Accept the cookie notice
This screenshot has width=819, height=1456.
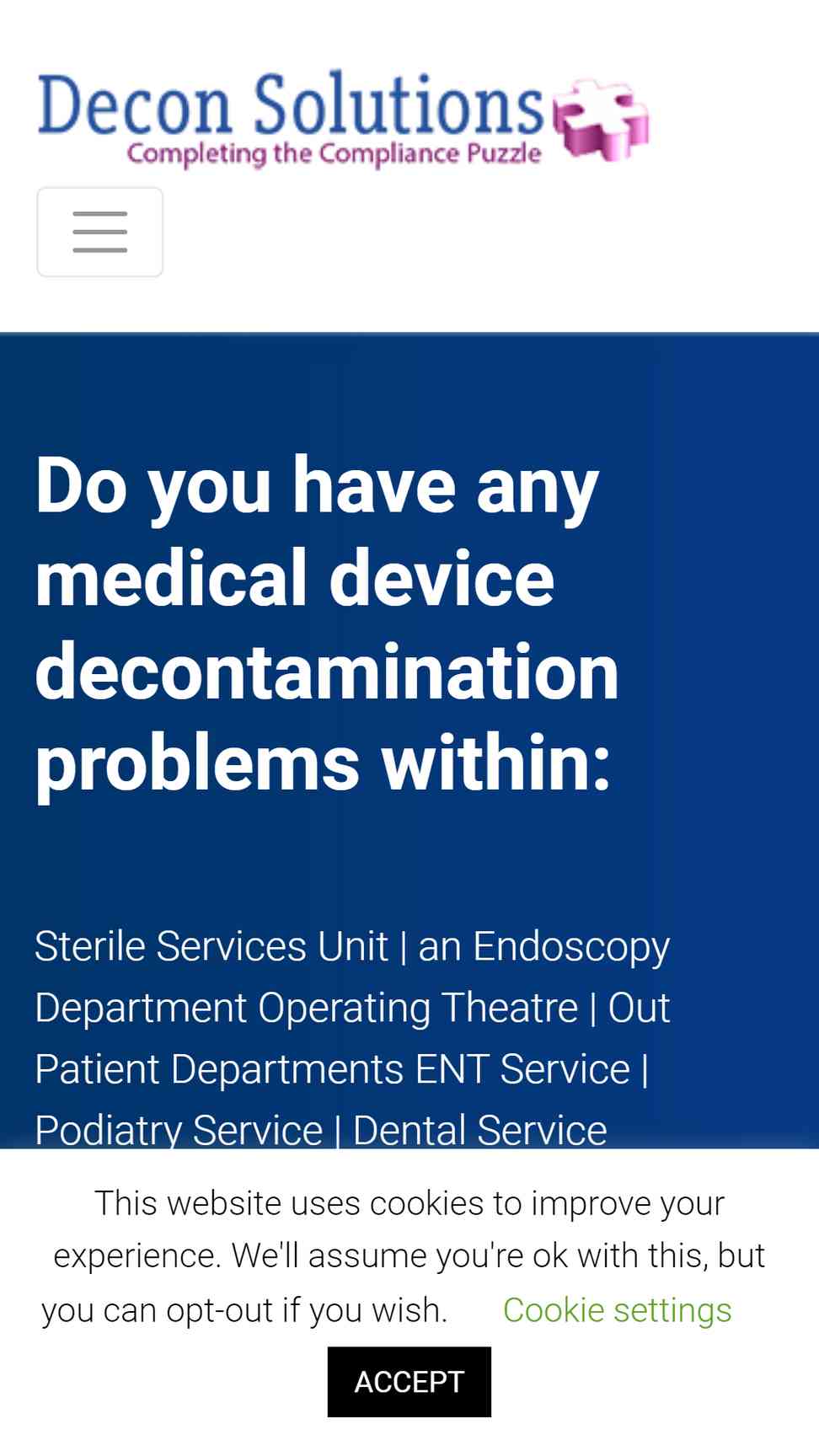(409, 1382)
